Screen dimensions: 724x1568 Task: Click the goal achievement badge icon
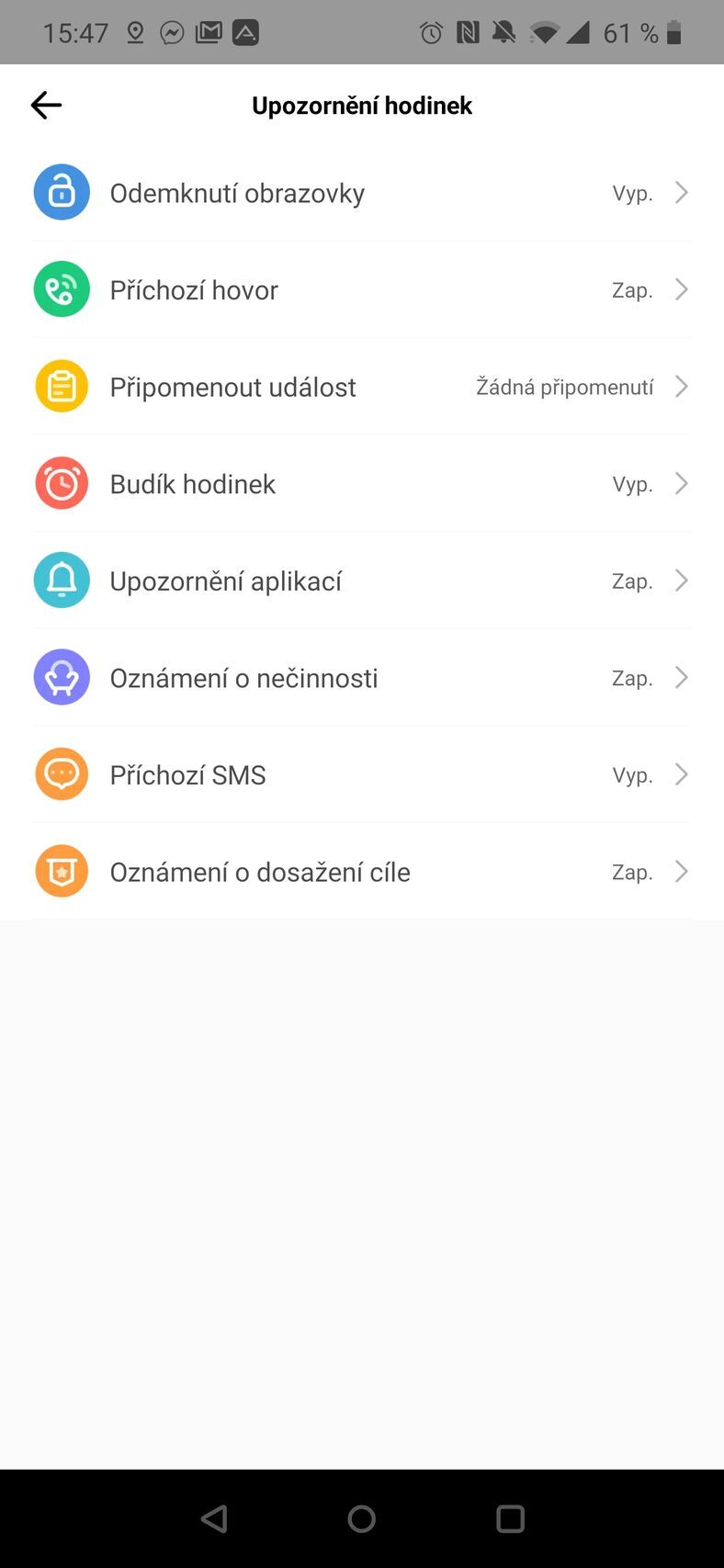point(61,871)
